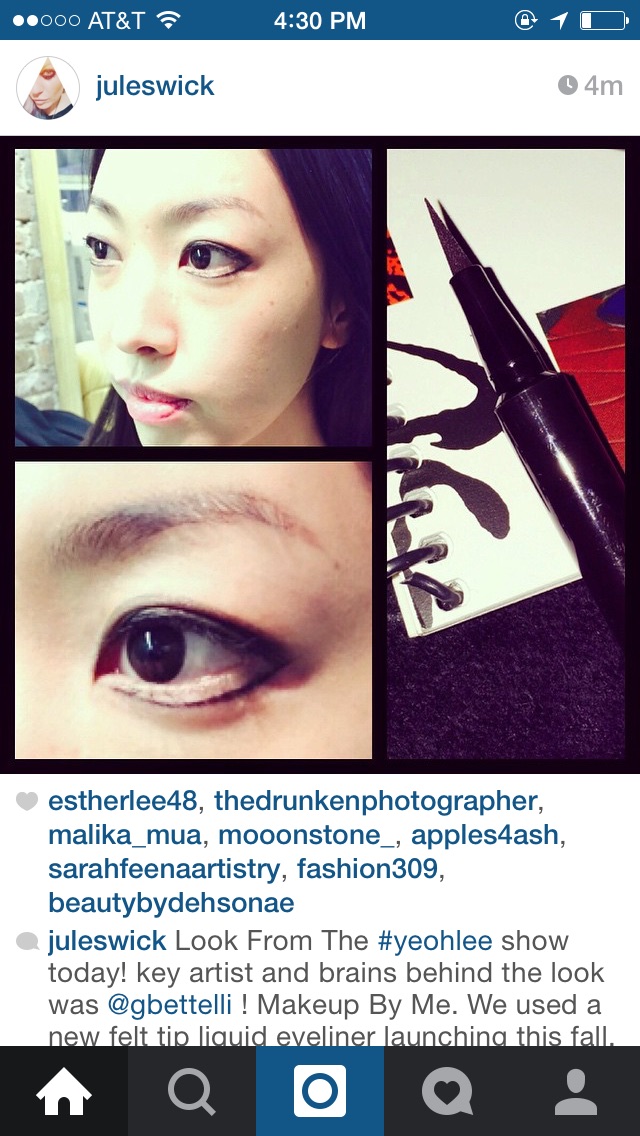View the apples4ash profile
This screenshot has width=640, height=1136.
click(x=485, y=835)
